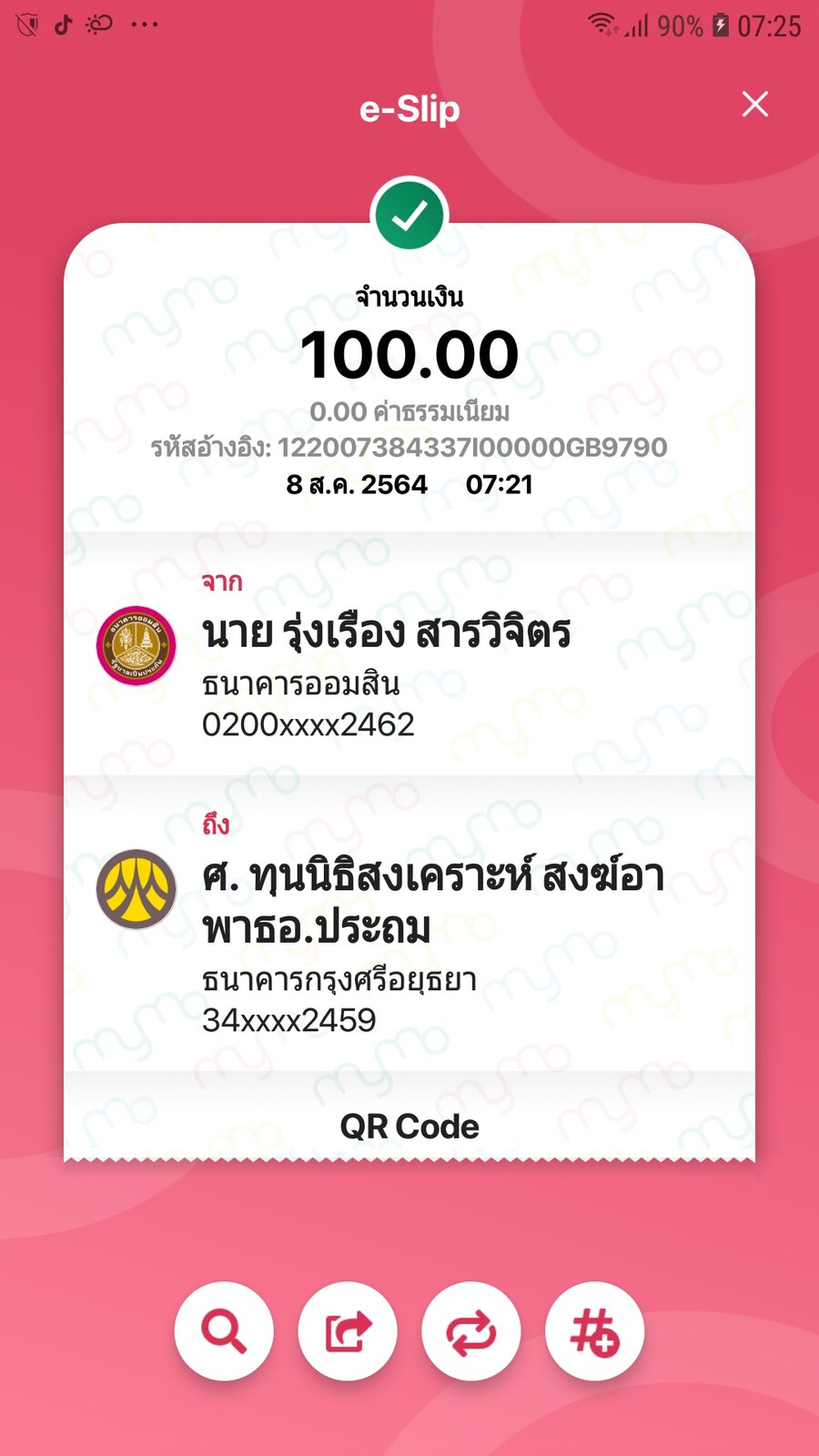
Task: Share the e-Slip
Action: coord(348,1331)
